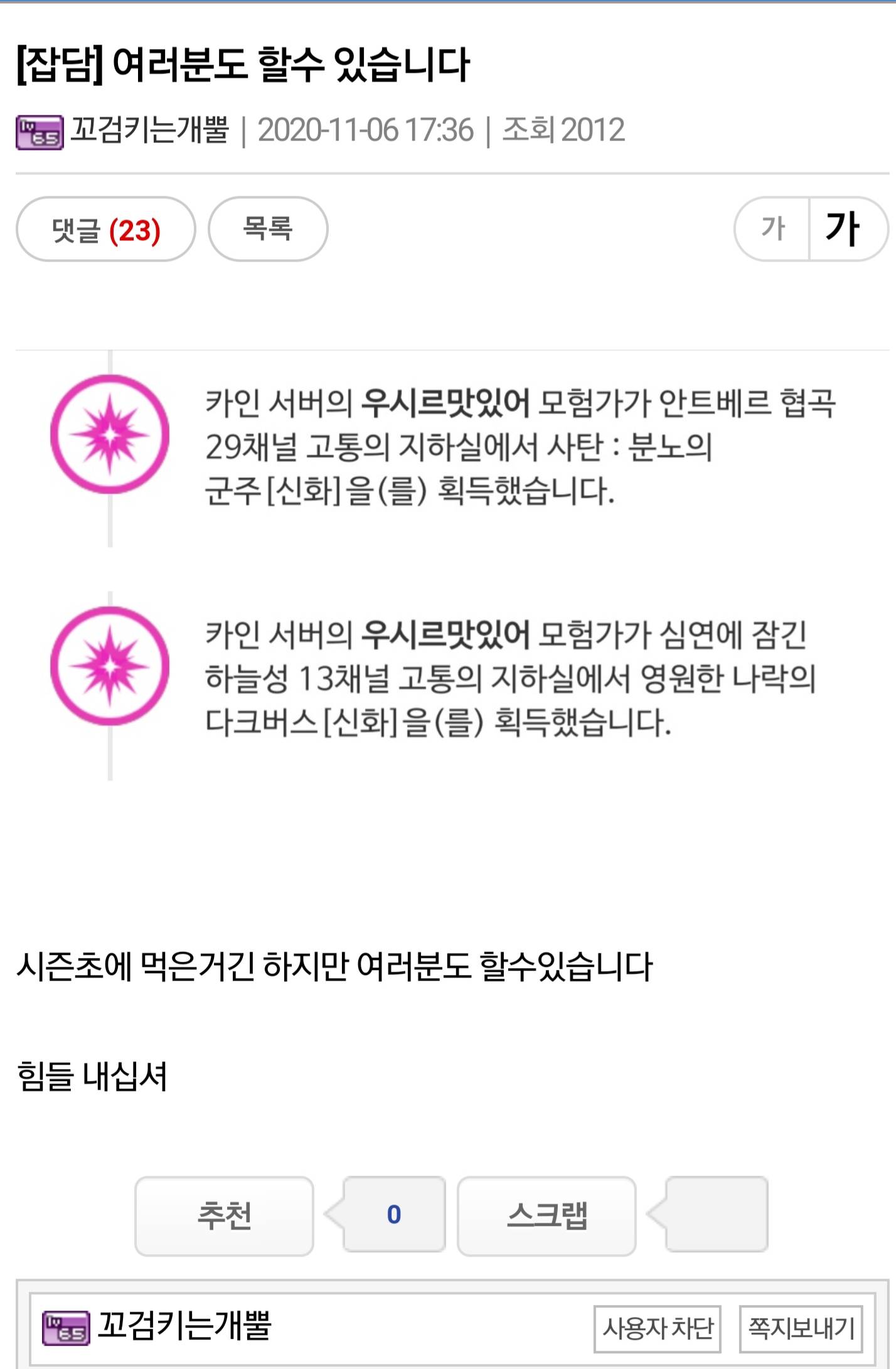The width and height of the screenshot is (896, 1369).
Task: Open author 꼬검키는개뿔 profile under the title
Action: coord(149,131)
